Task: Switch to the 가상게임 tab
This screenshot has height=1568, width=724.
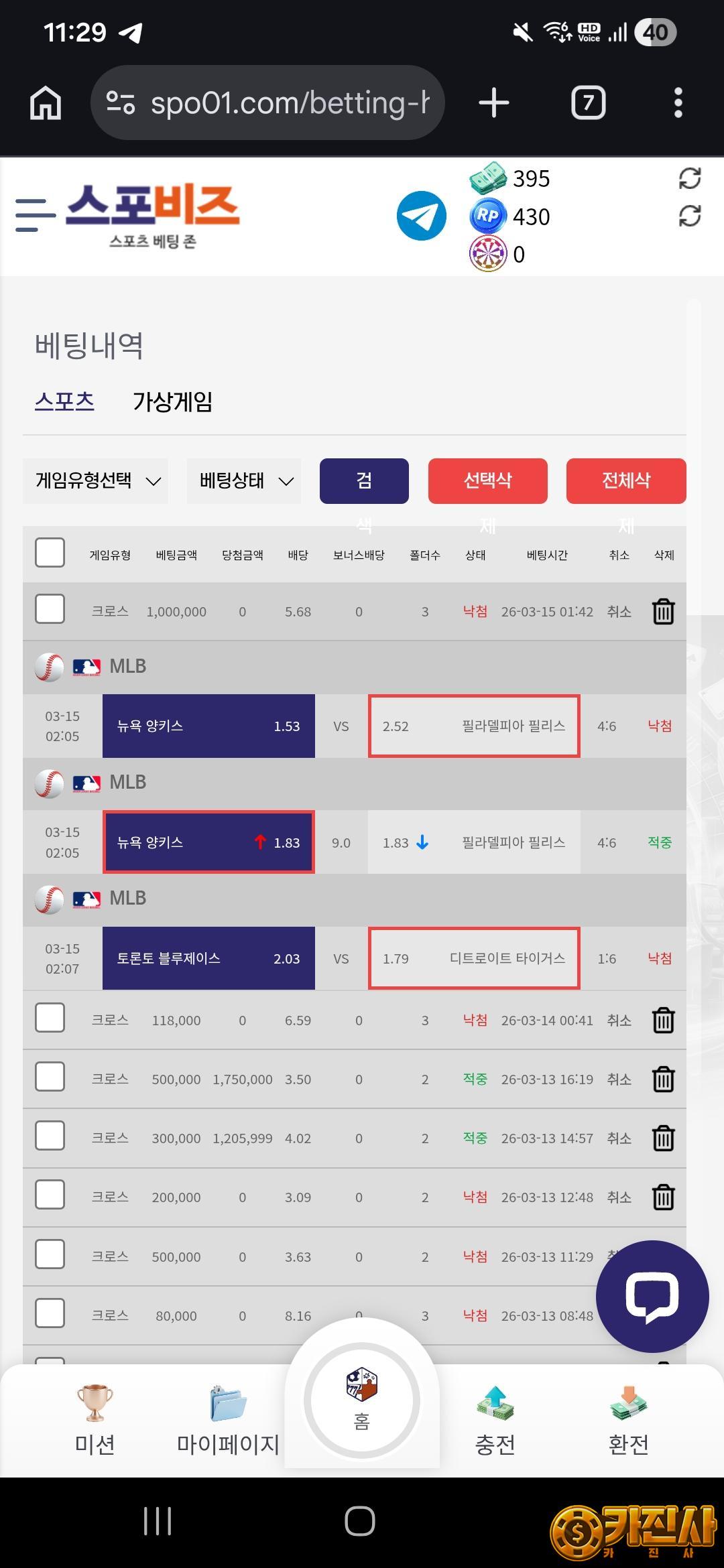Action: pos(172,402)
